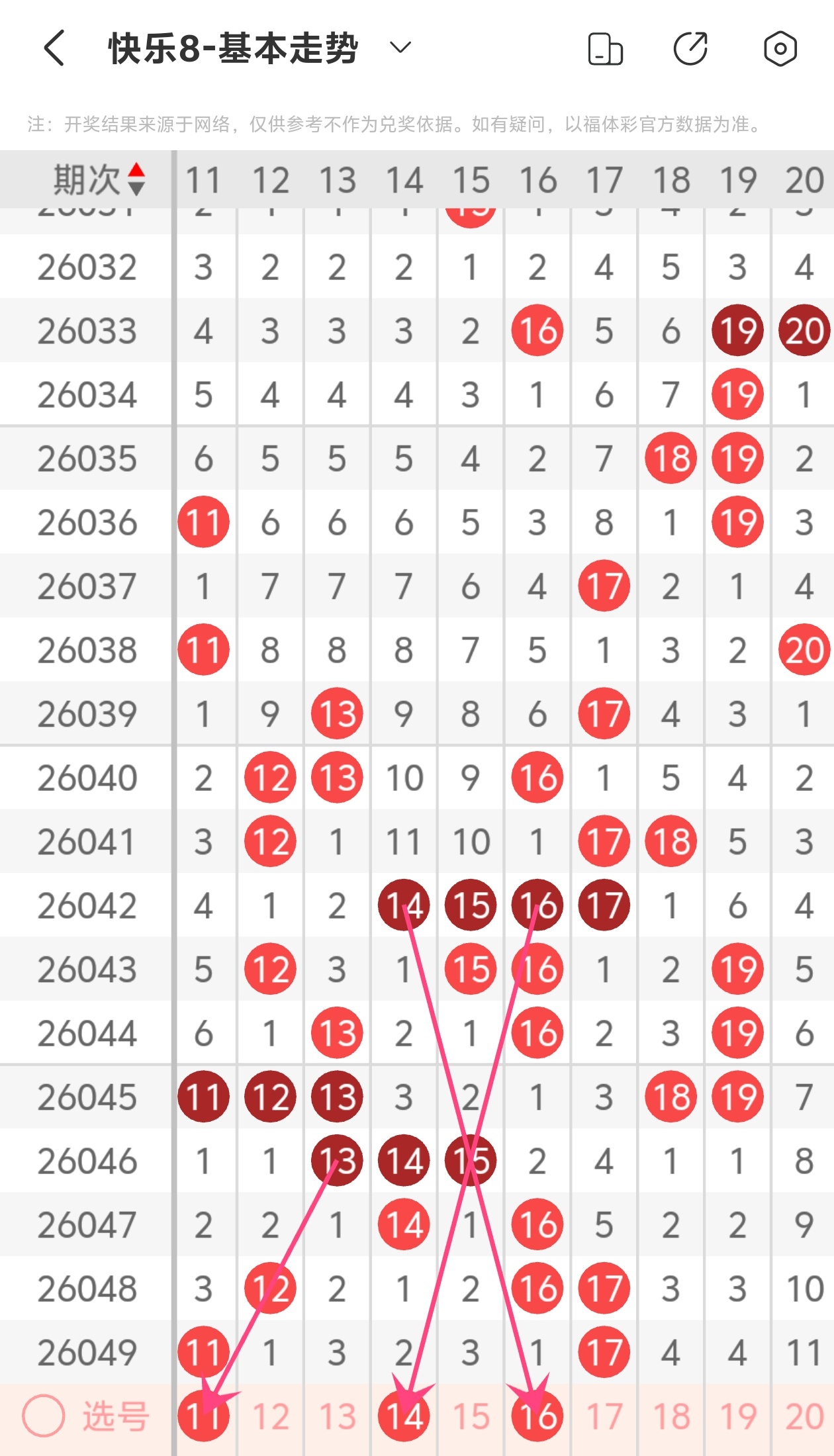This screenshot has width=834, height=1456.
Task: Unselect number 16 in the 选号 row
Action: (x=537, y=1416)
